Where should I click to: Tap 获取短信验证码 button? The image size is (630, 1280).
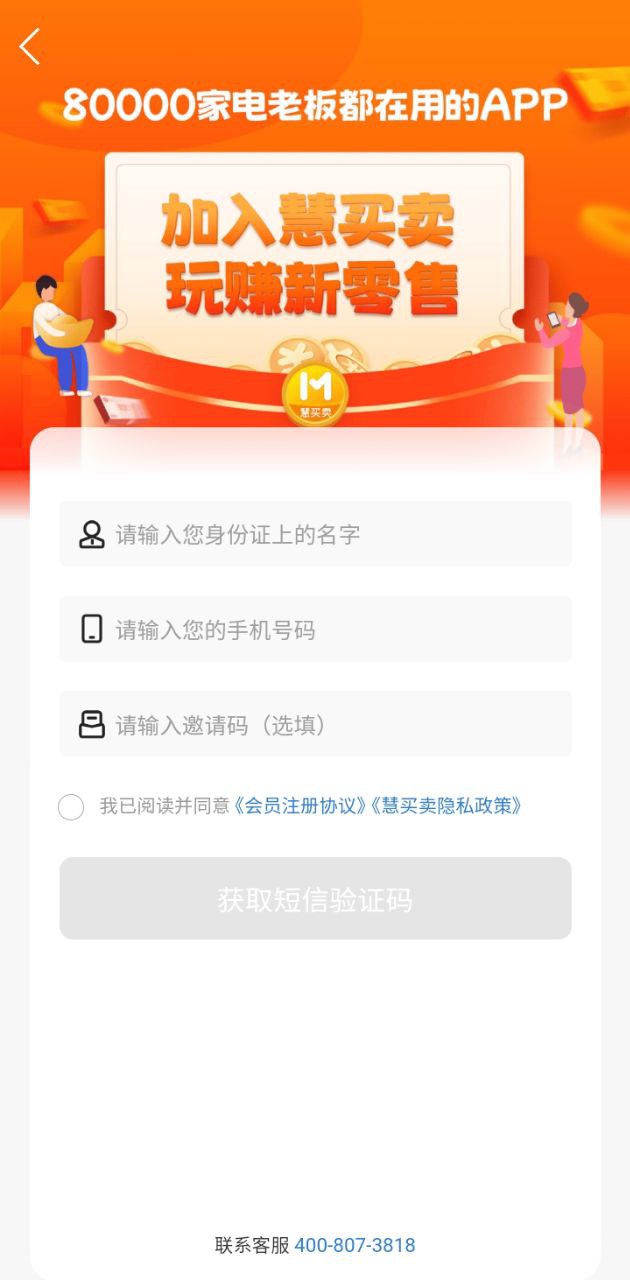[x=315, y=899]
